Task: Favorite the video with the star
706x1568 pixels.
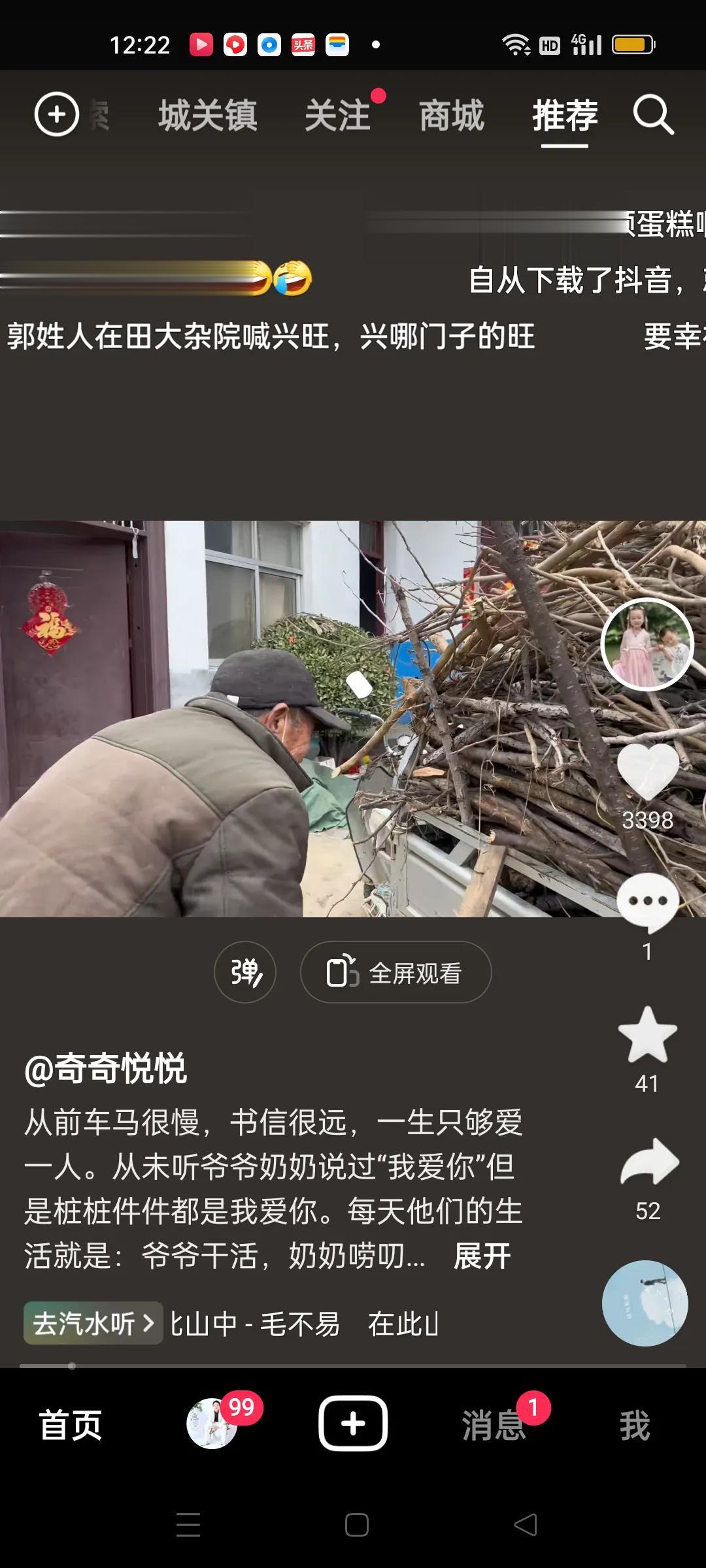Action: point(647,1035)
